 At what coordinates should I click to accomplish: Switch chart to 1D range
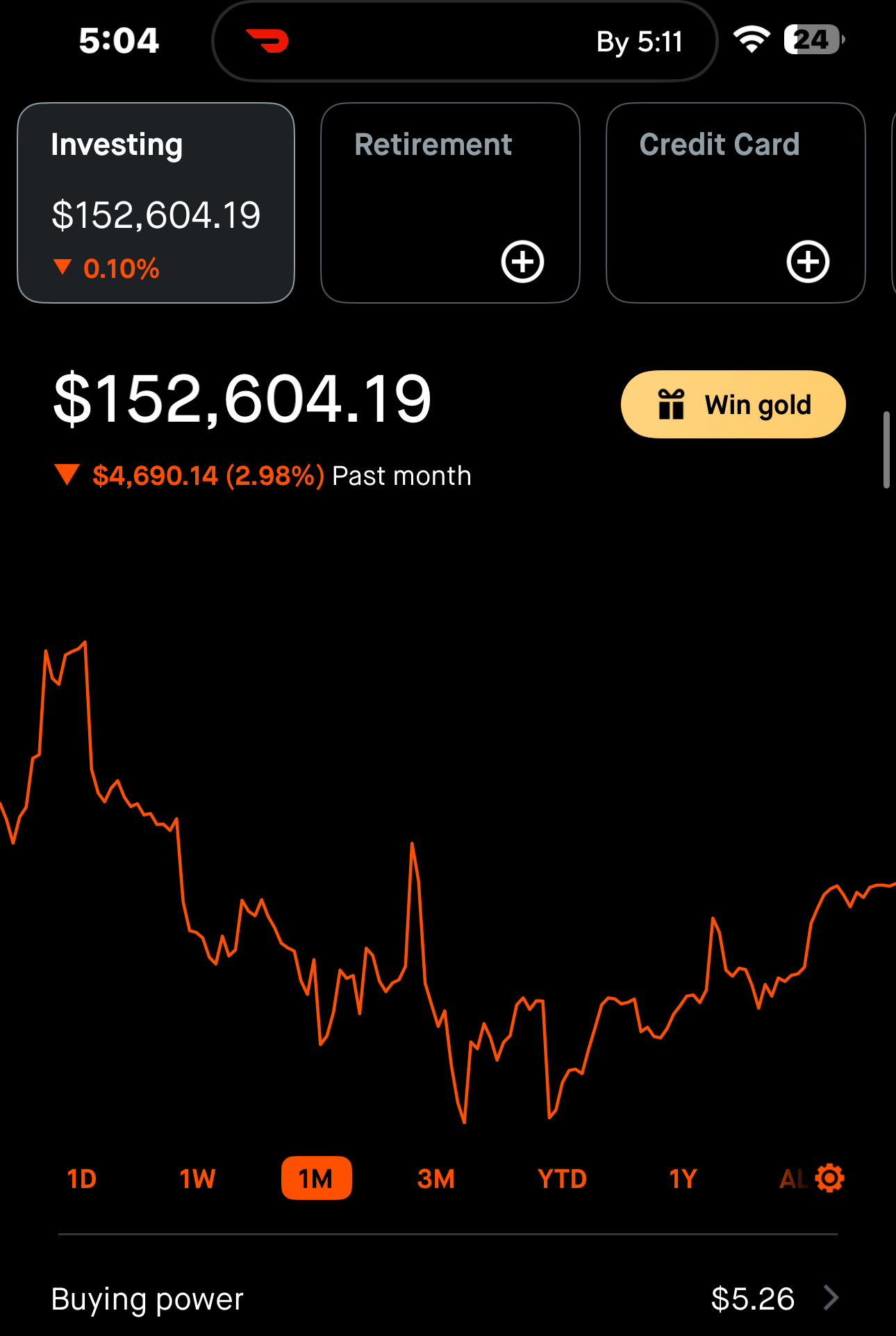pos(82,1178)
